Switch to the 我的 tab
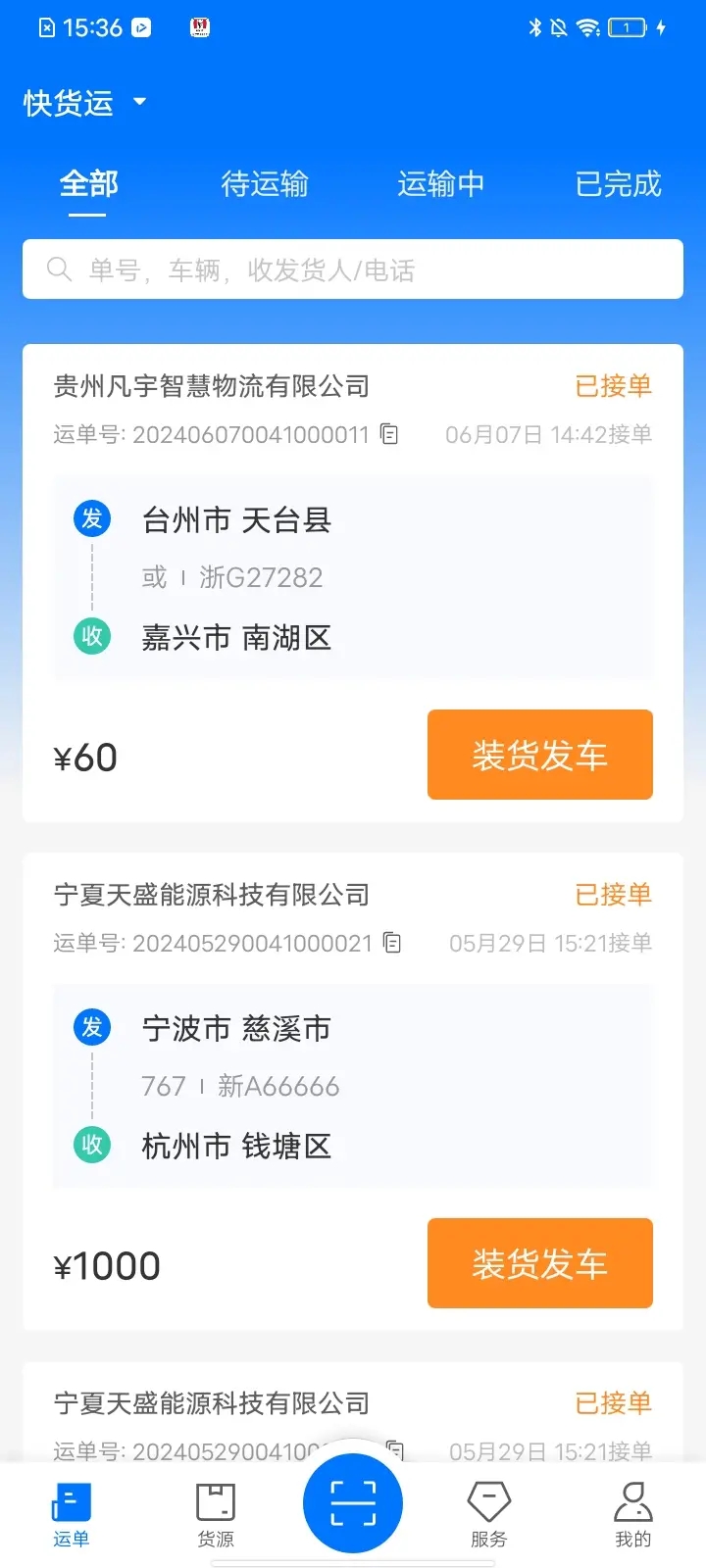 (632, 1514)
